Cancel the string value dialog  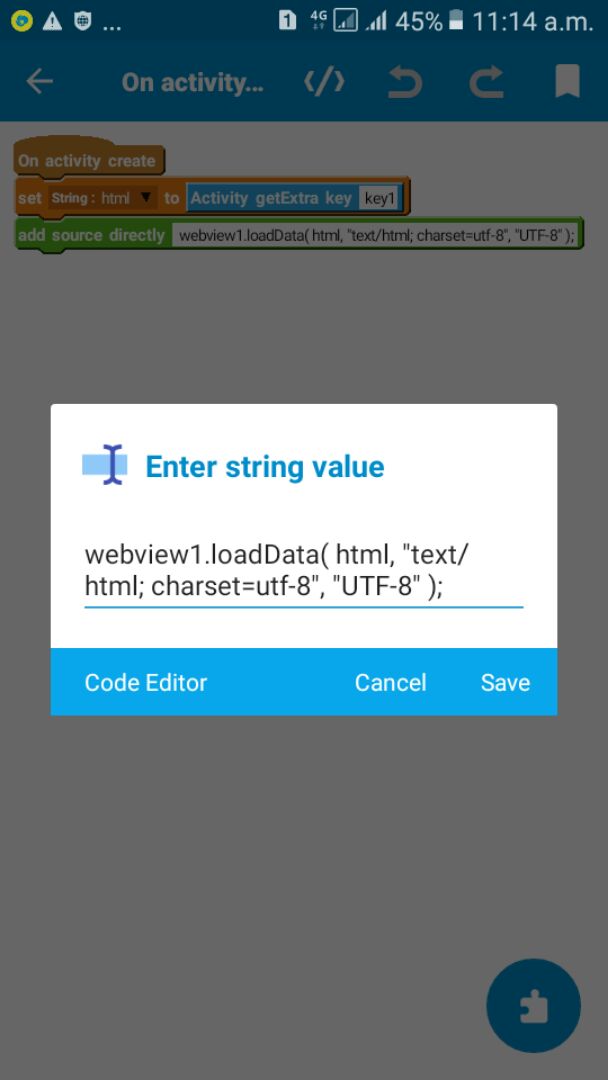pos(390,683)
